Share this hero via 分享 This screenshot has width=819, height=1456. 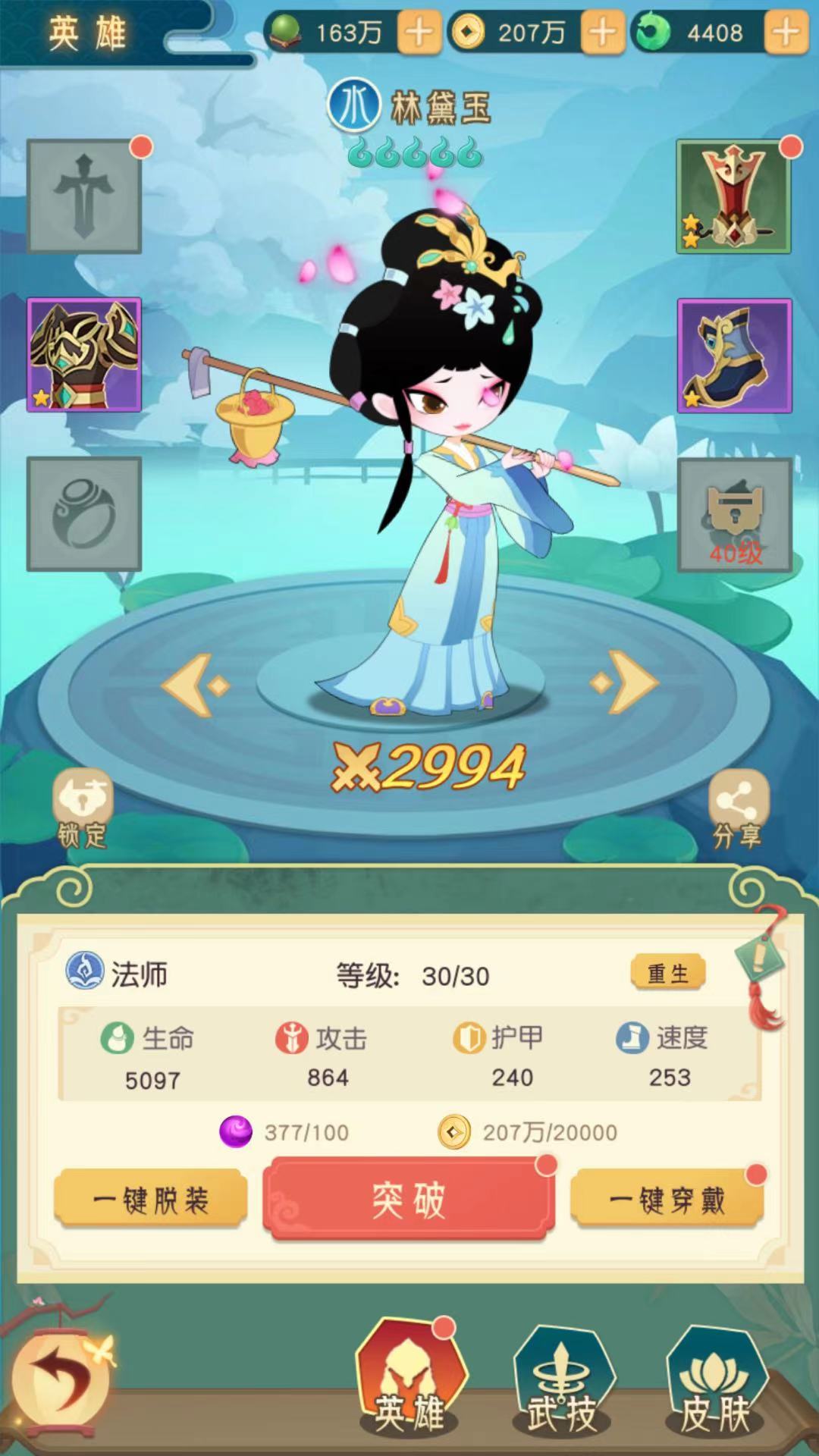737,810
